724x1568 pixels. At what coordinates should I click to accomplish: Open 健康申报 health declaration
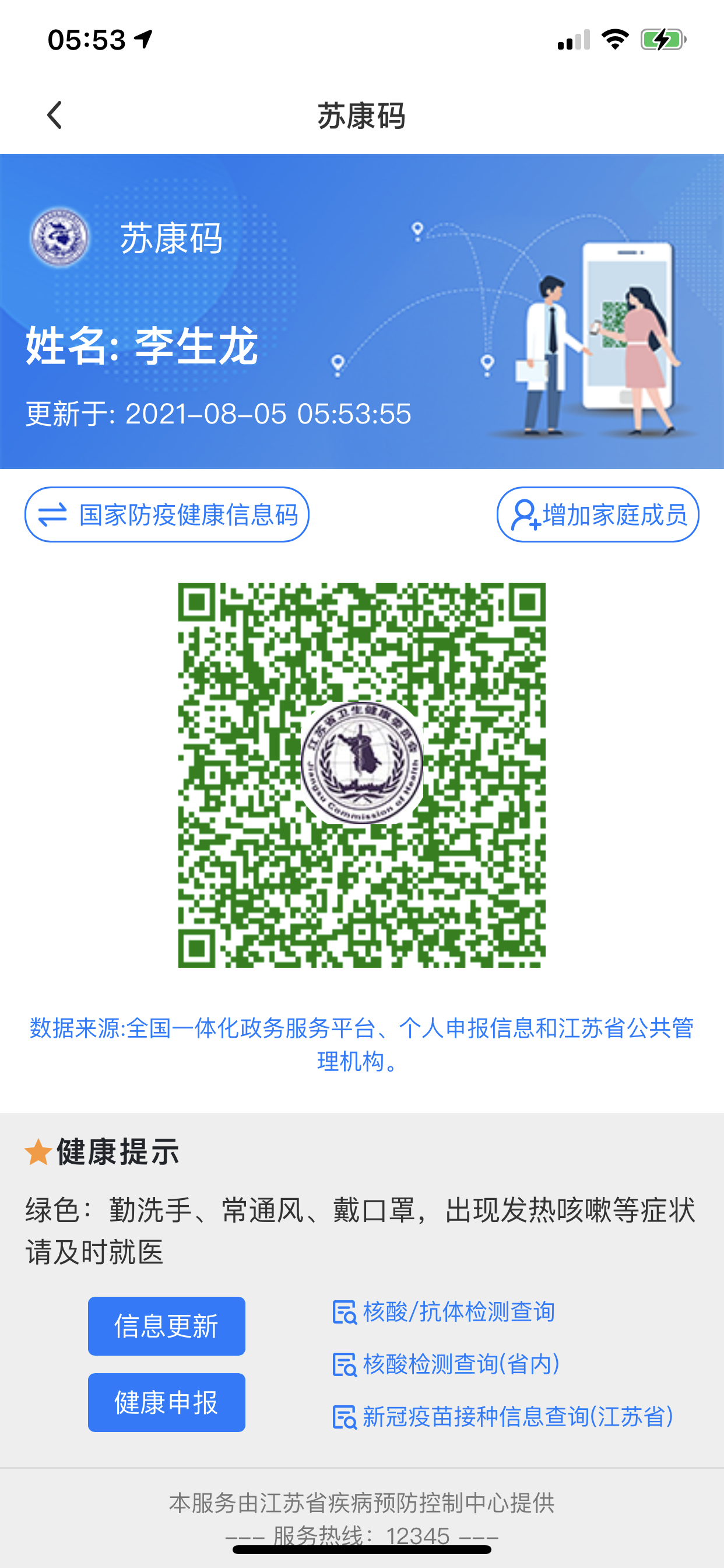[x=166, y=1402]
